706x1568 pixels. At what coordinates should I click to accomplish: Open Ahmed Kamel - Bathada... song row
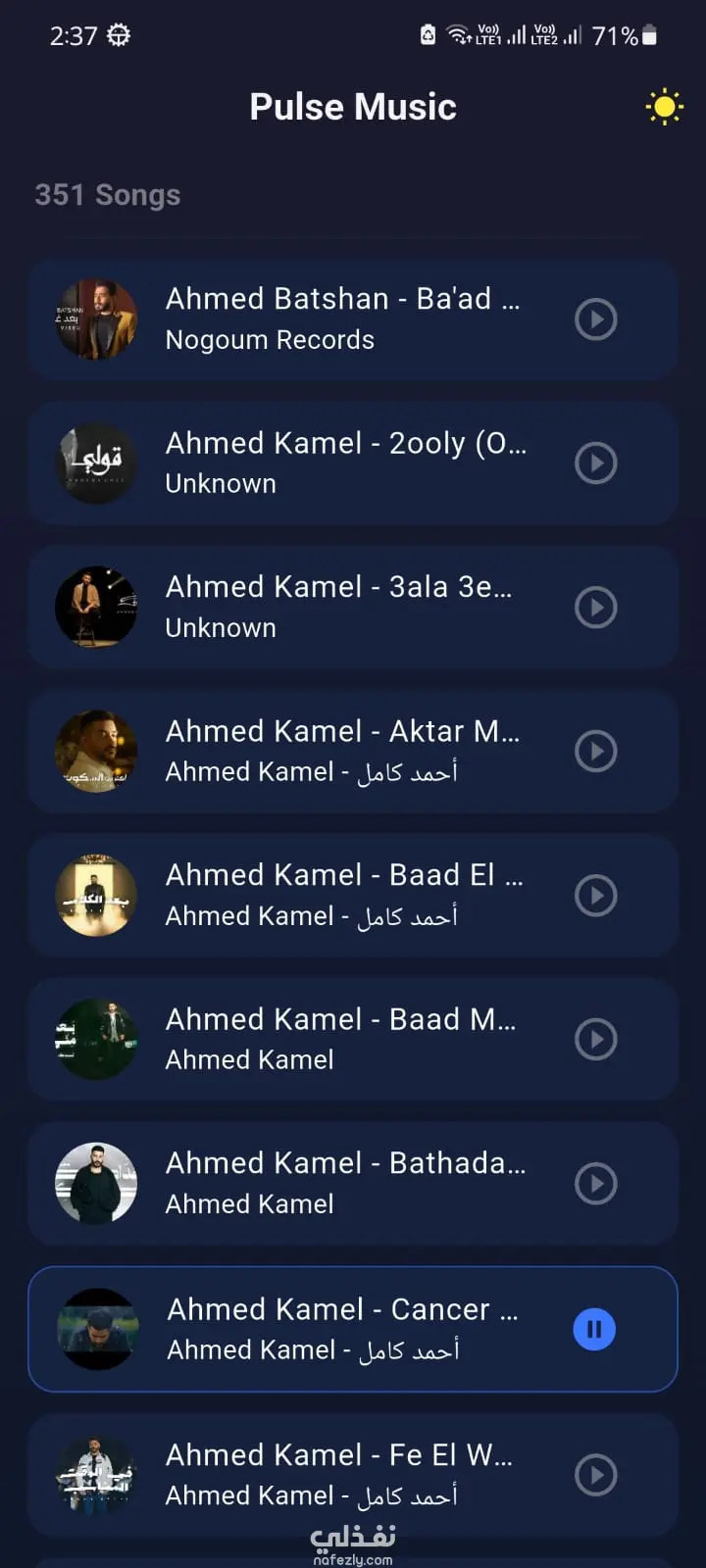[343, 1184]
